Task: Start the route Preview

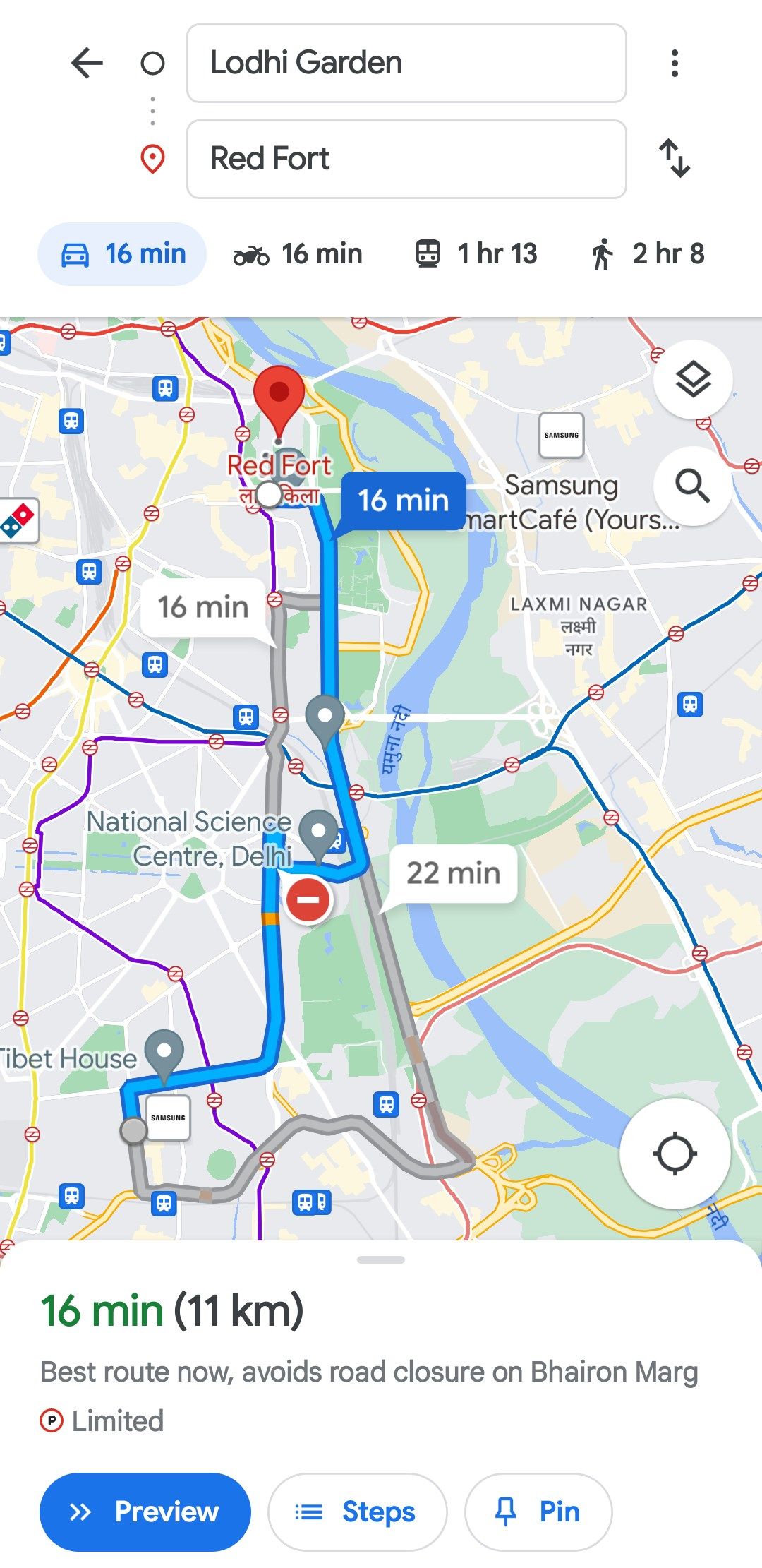Action: [x=145, y=1512]
